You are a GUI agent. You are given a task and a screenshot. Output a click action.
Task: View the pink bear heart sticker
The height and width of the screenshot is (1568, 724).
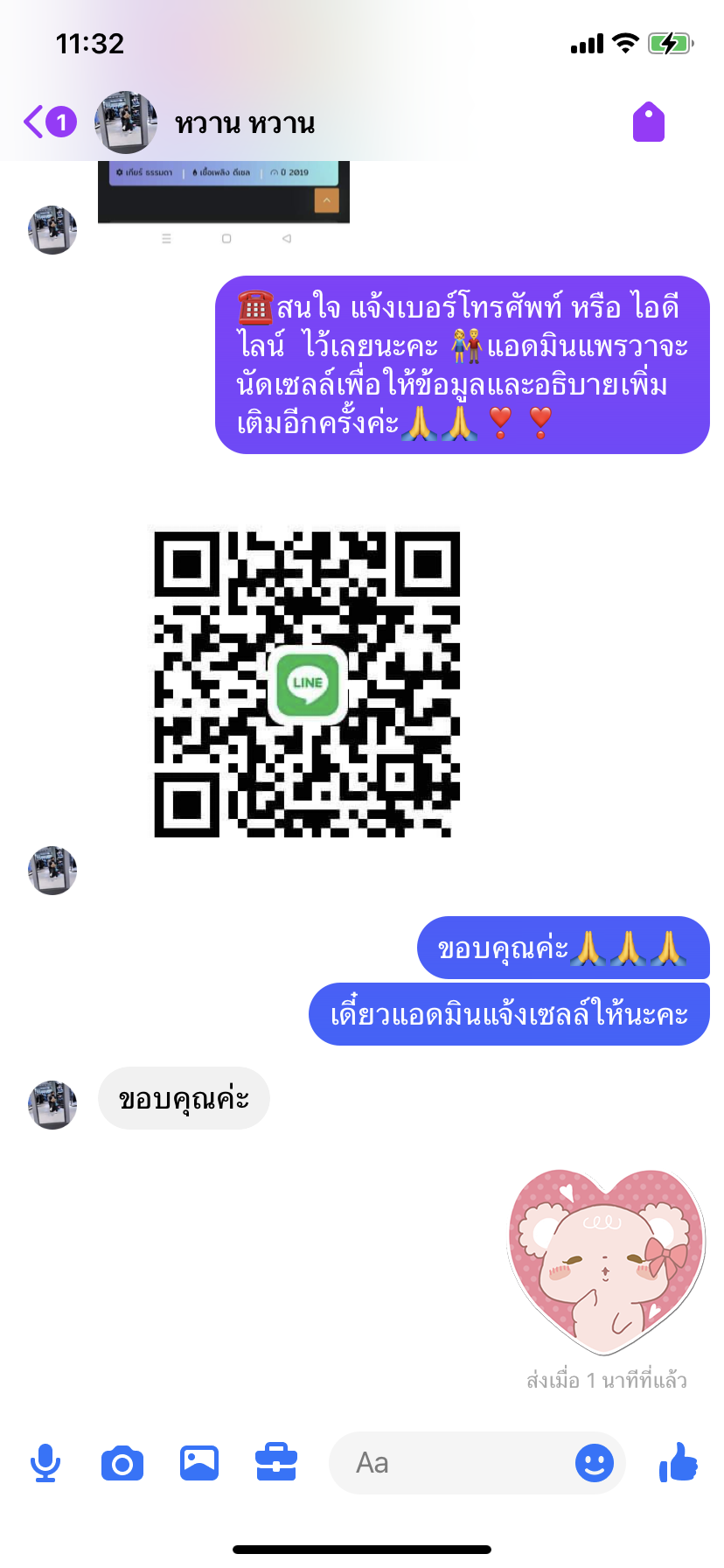pos(606,1261)
